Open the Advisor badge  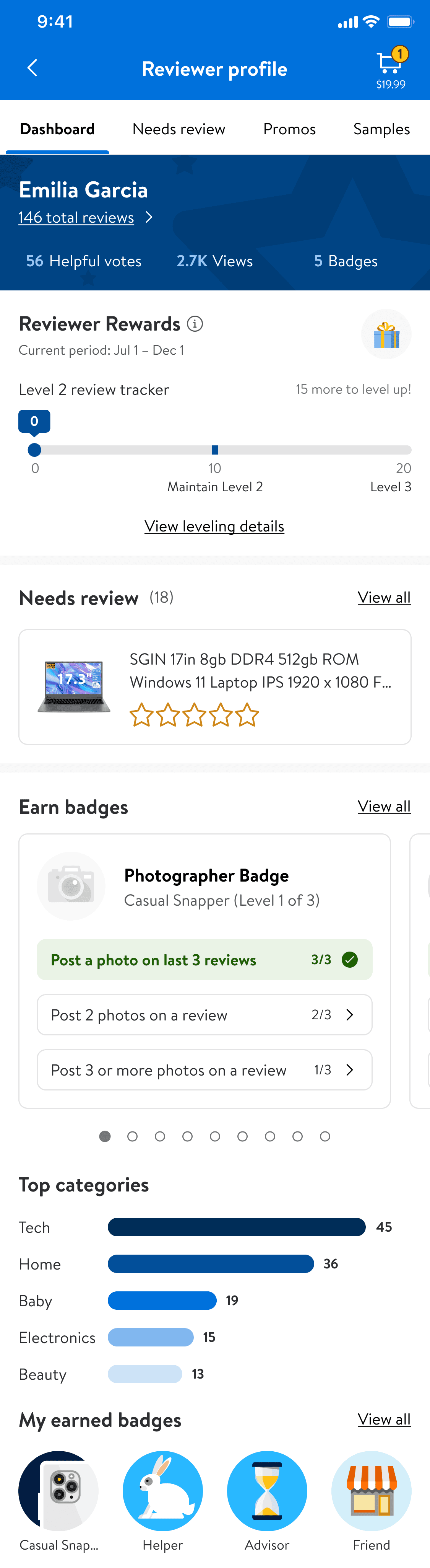click(267, 1491)
